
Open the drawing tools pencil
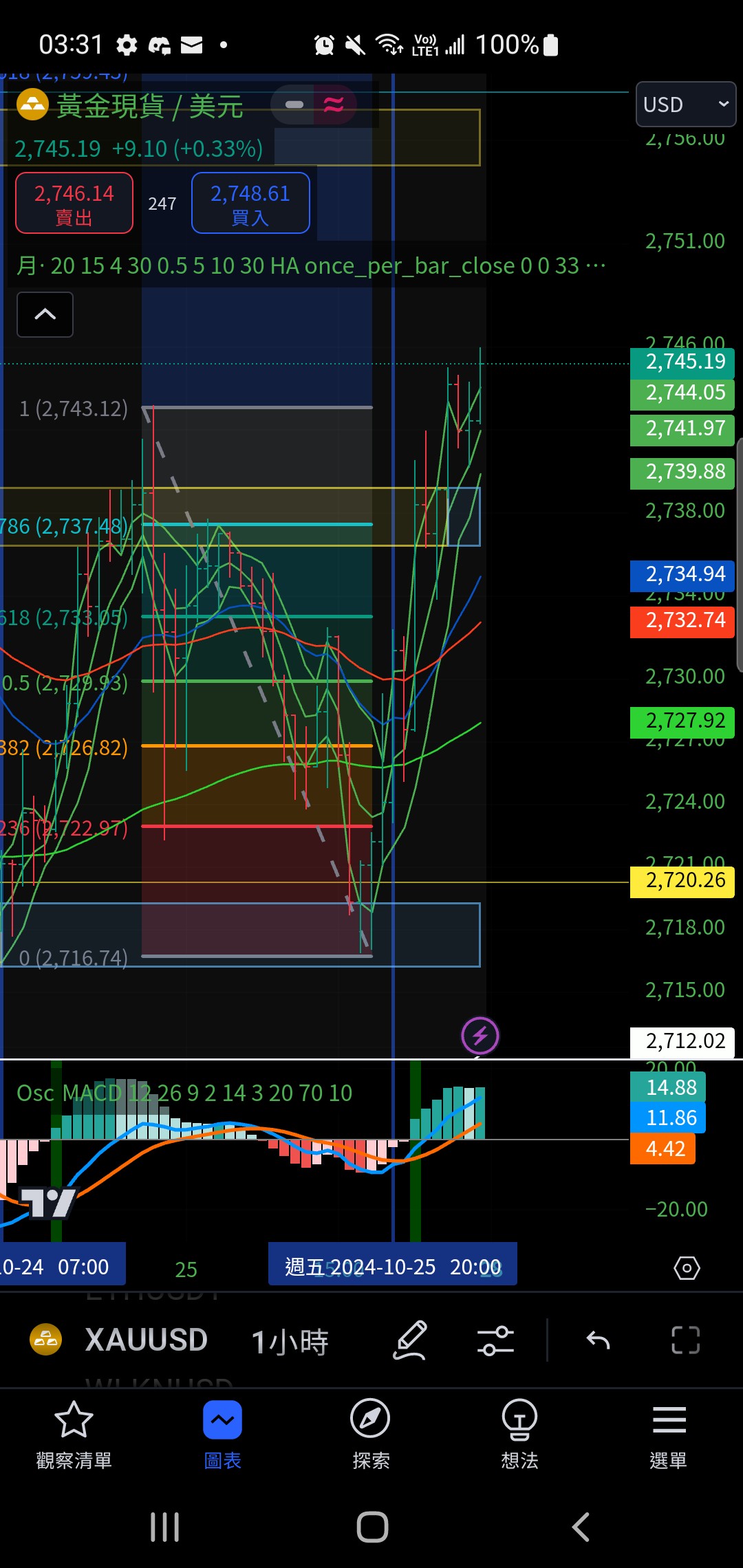pyautogui.click(x=410, y=1340)
